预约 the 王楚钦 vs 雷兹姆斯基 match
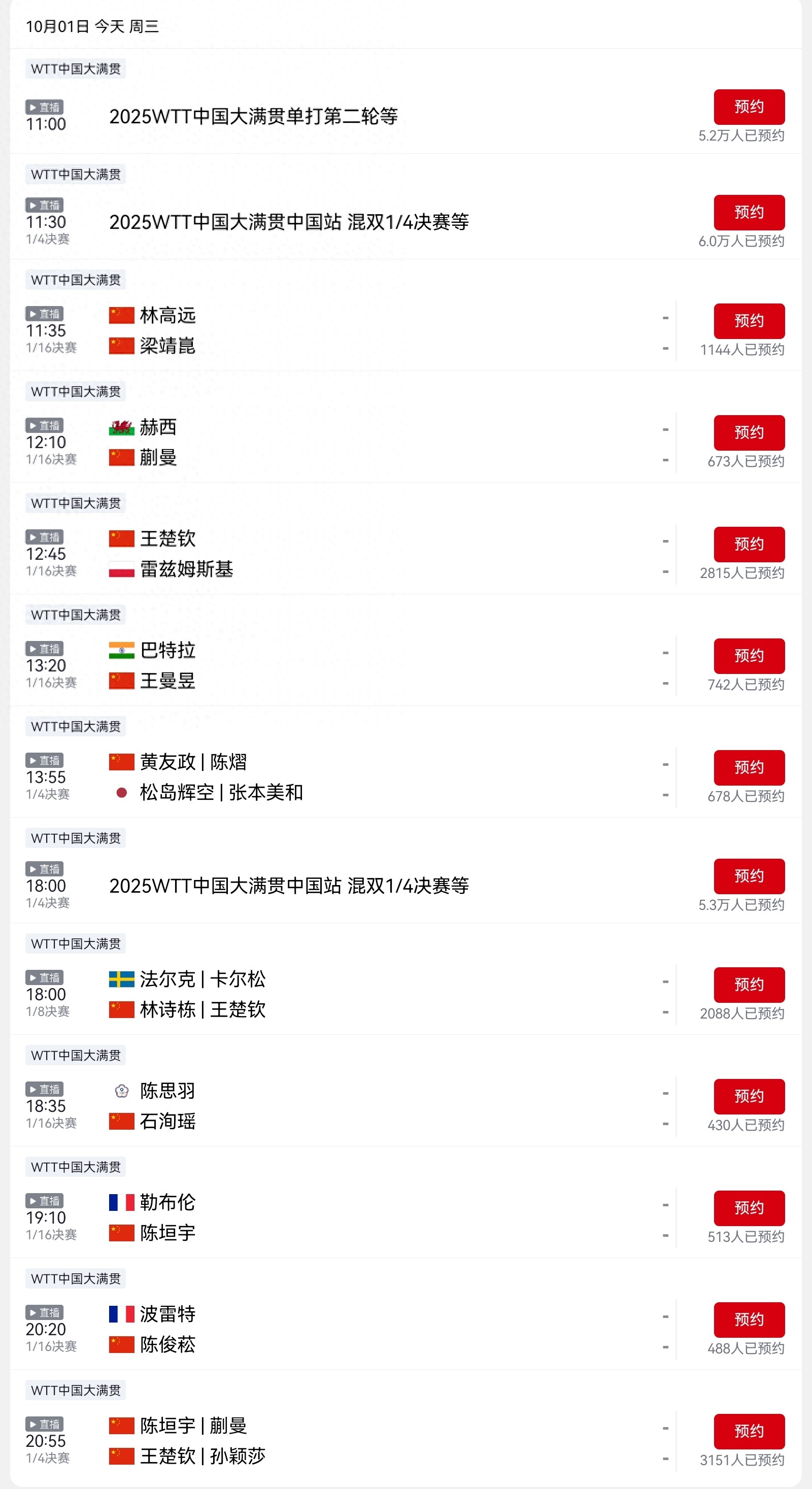Viewport: 812px width, 1489px height. (749, 544)
